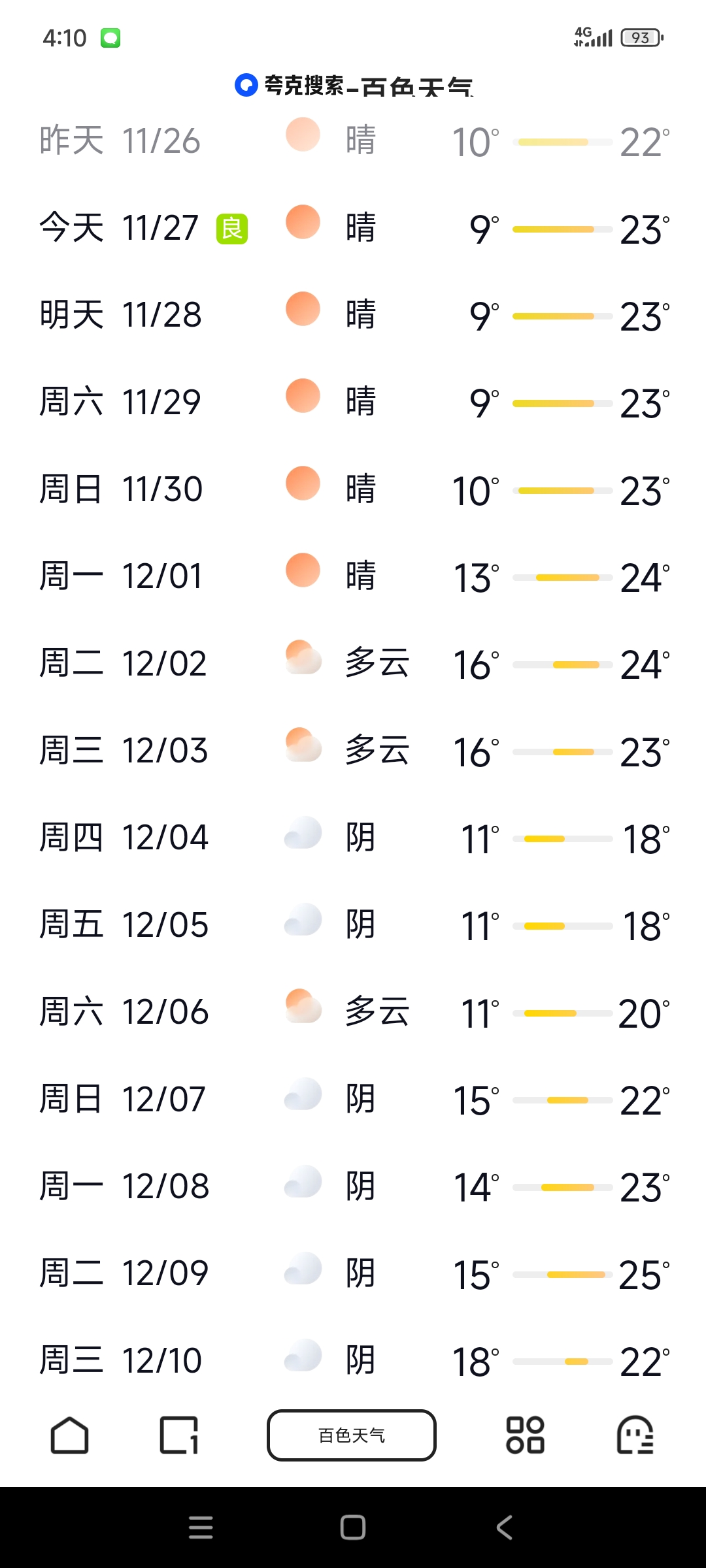The width and height of the screenshot is (706, 1568).
Task: Go to the browser home page
Action: (69, 1435)
